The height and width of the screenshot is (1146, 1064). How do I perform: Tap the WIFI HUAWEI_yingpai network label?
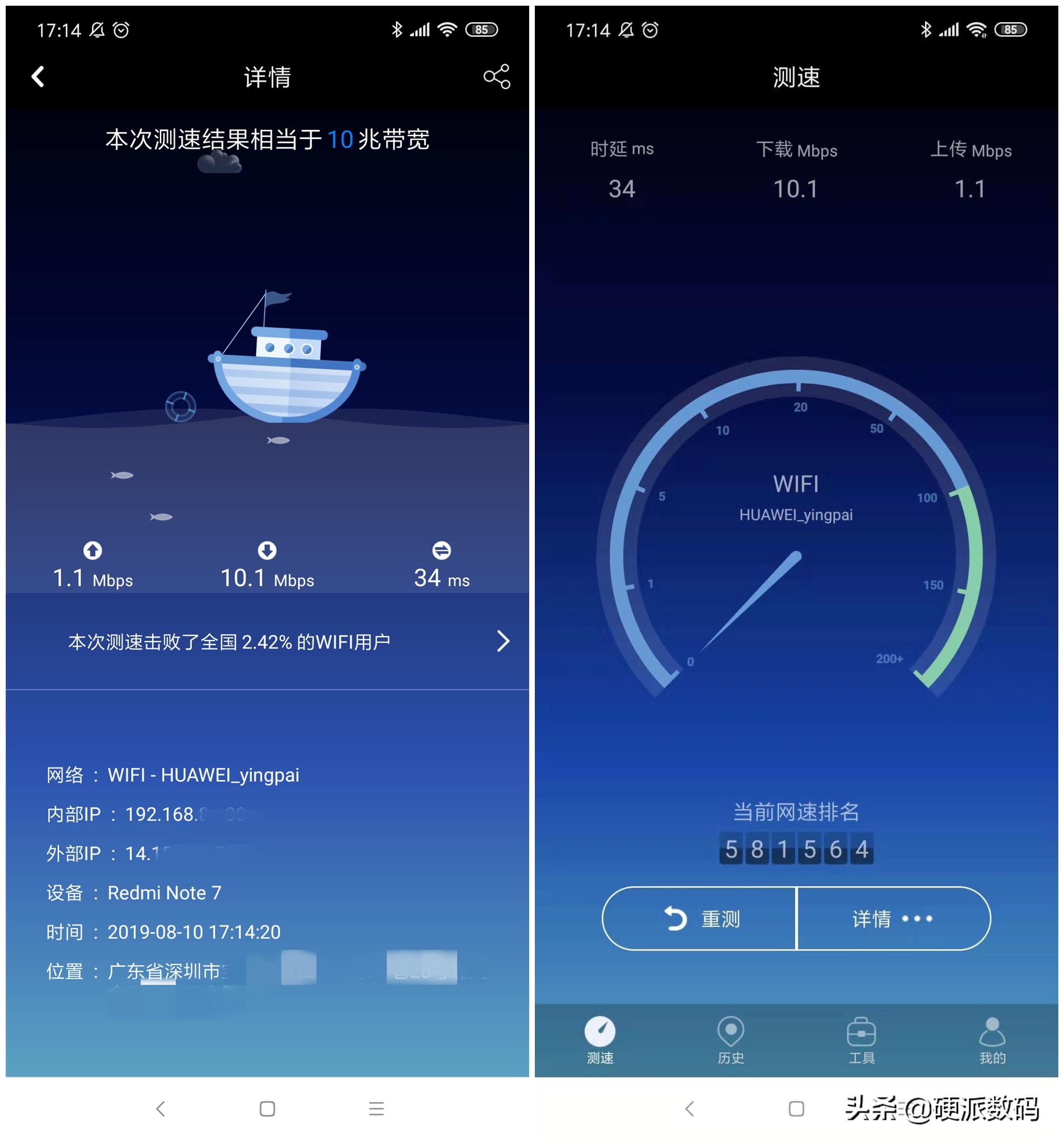tap(796, 498)
